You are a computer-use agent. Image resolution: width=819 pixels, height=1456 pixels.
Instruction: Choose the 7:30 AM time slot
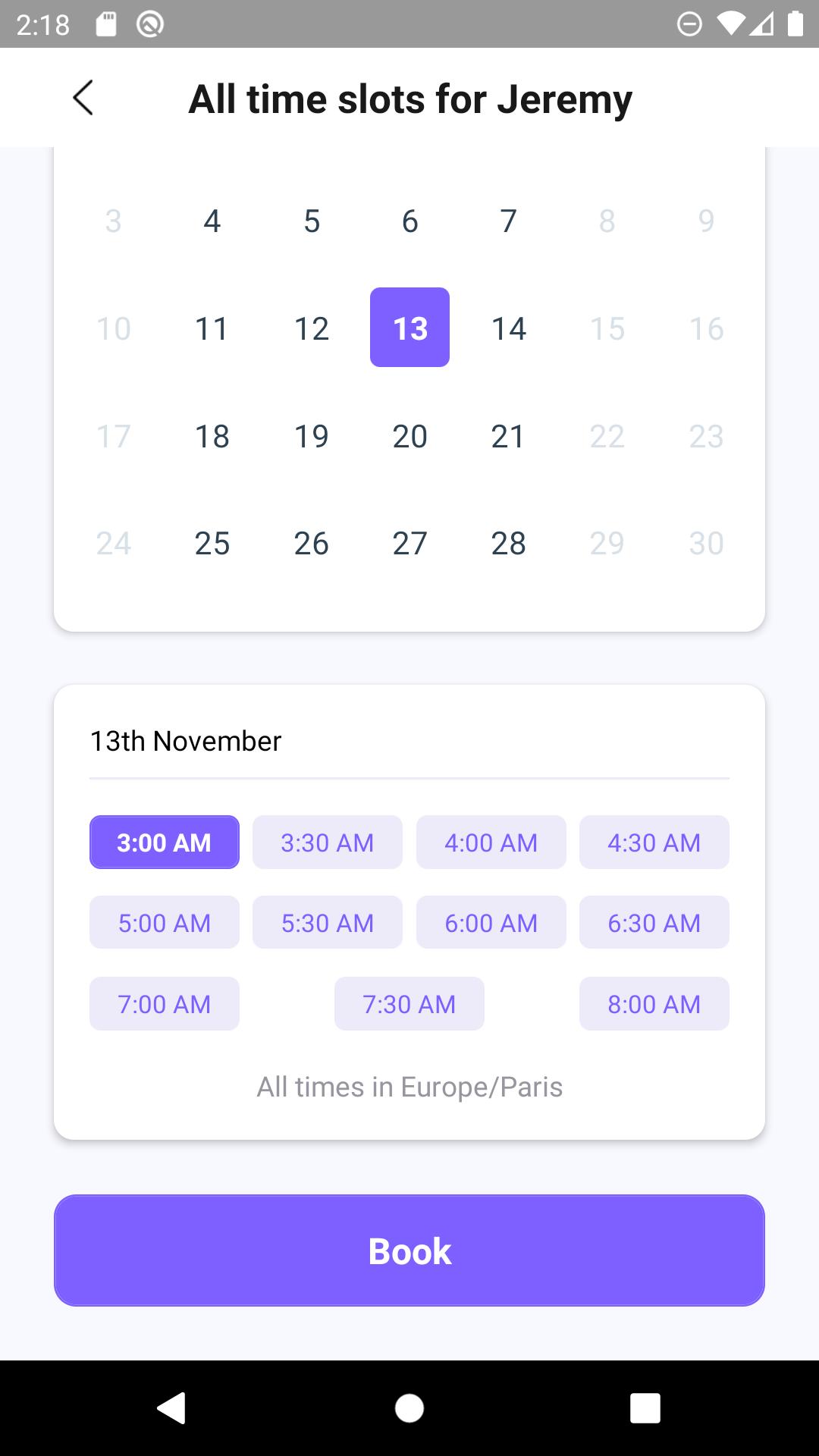pyautogui.click(x=409, y=1004)
